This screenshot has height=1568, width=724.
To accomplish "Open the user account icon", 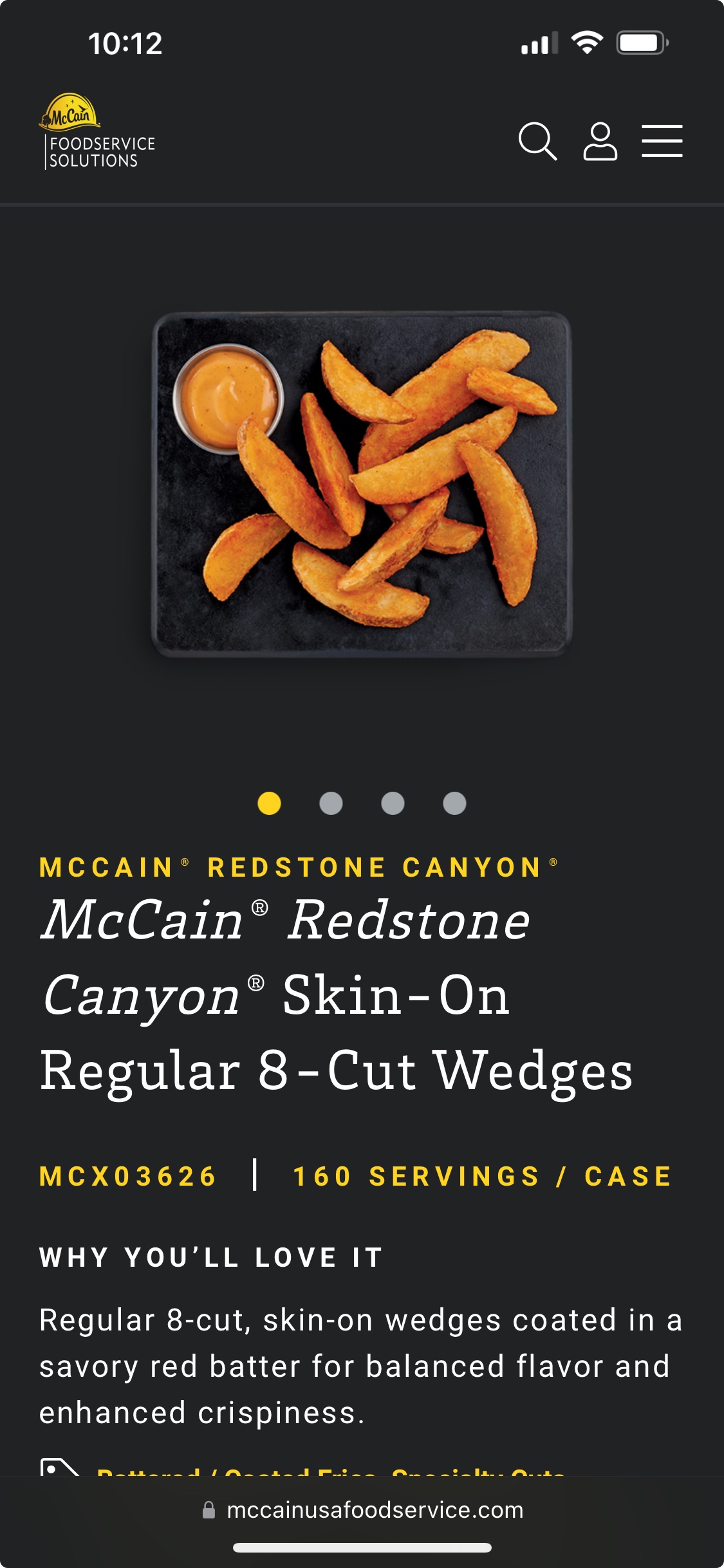I will 600,141.
